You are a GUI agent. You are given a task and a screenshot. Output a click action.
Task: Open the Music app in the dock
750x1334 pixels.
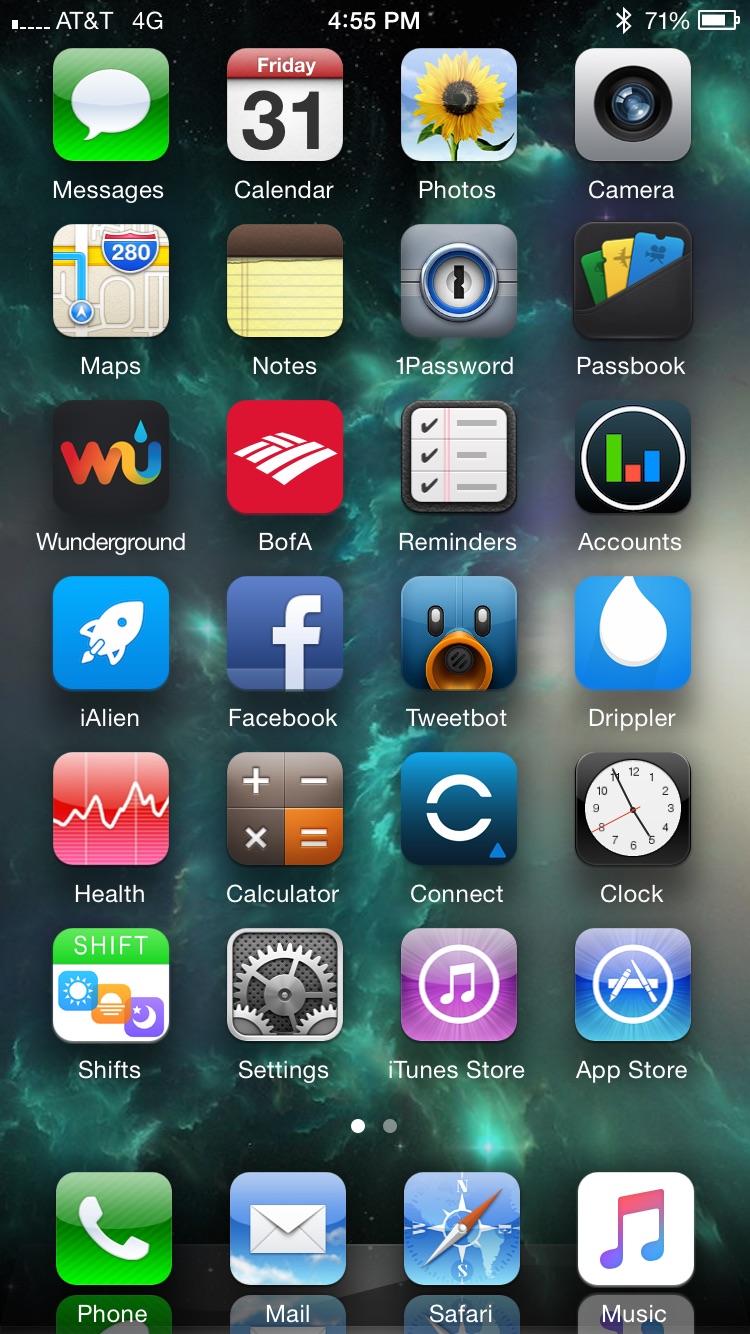pos(635,1229)
